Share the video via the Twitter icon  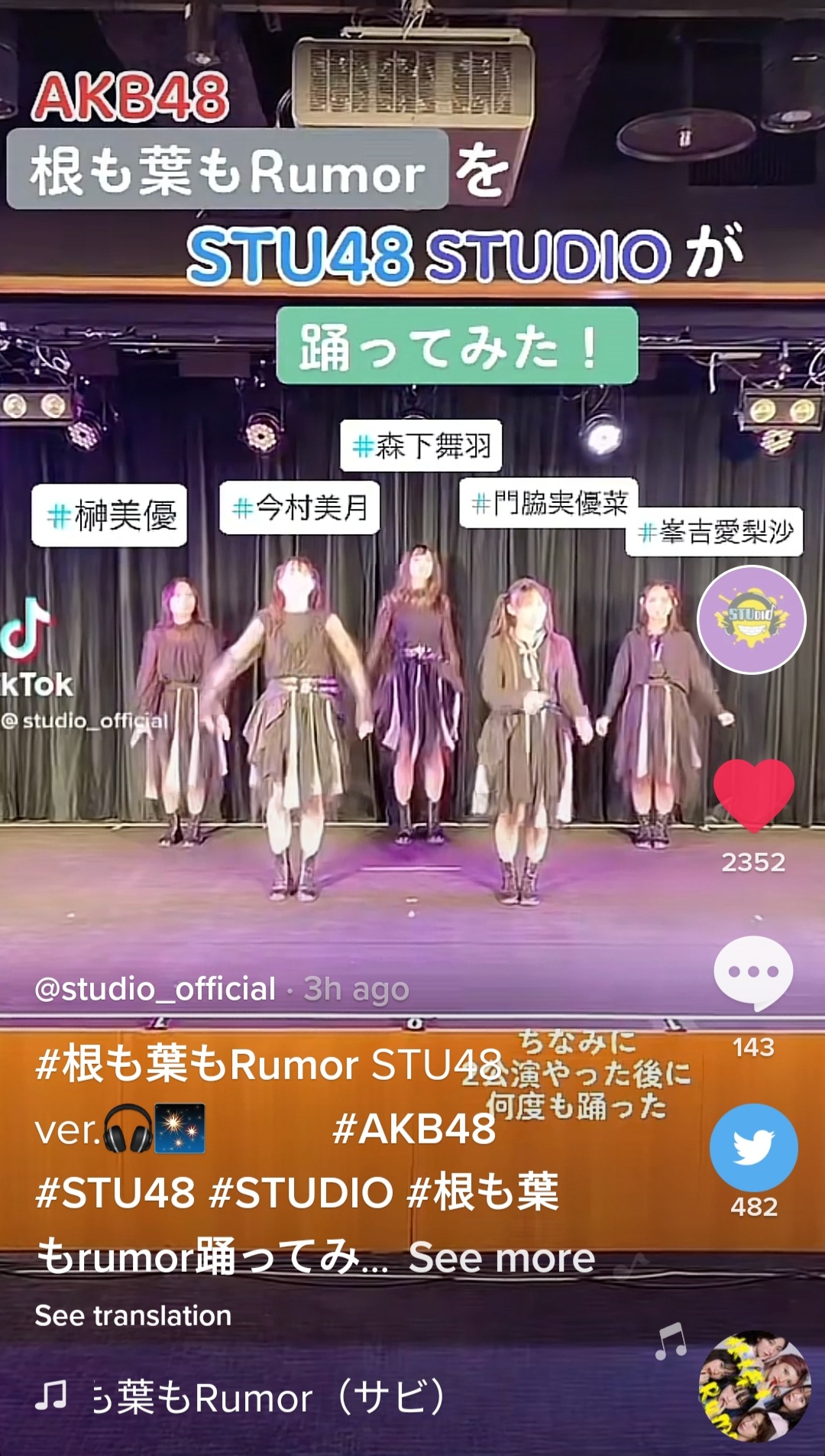(x=753, y=1147)
